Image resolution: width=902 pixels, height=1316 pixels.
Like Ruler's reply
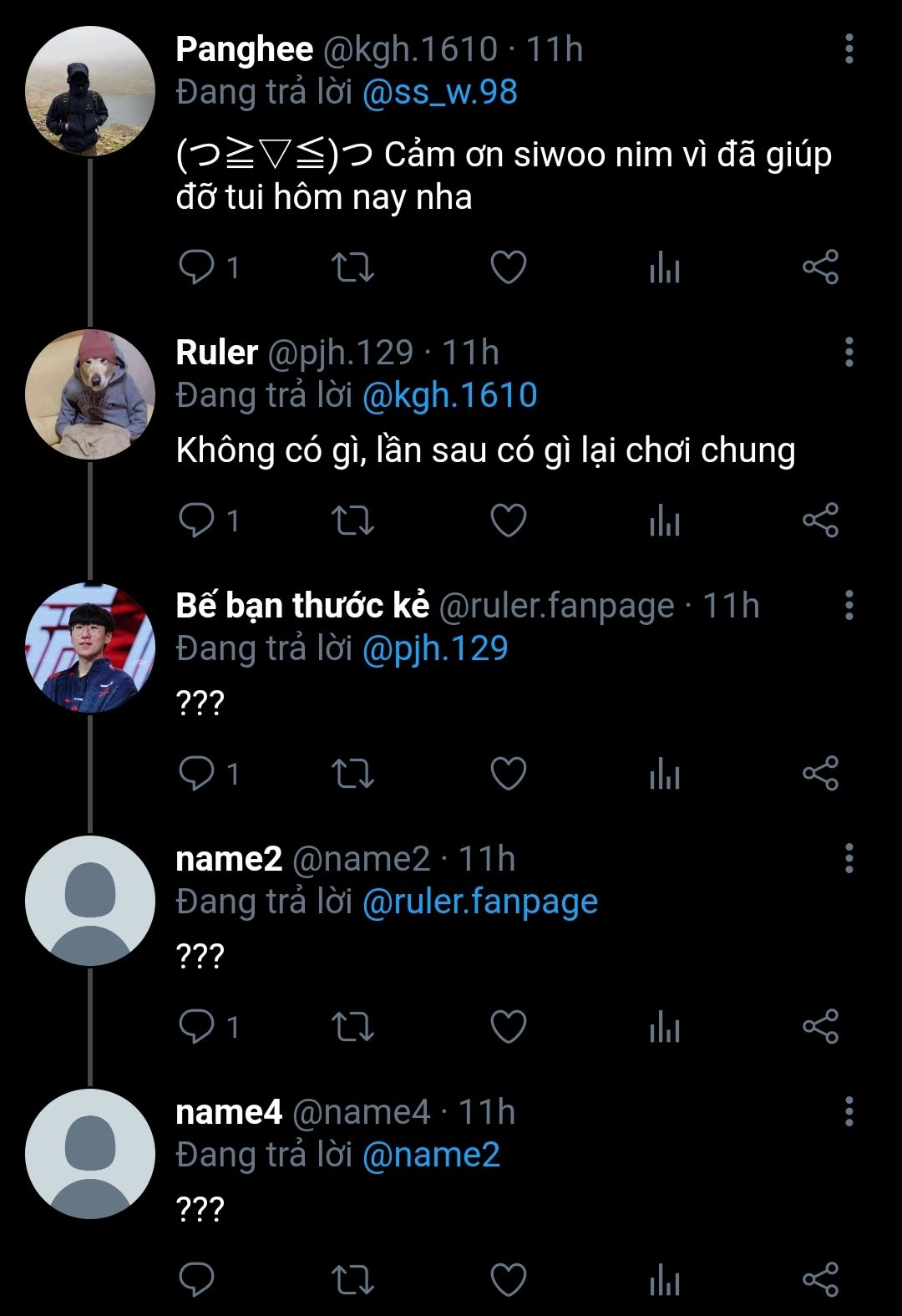pos(508,521)
